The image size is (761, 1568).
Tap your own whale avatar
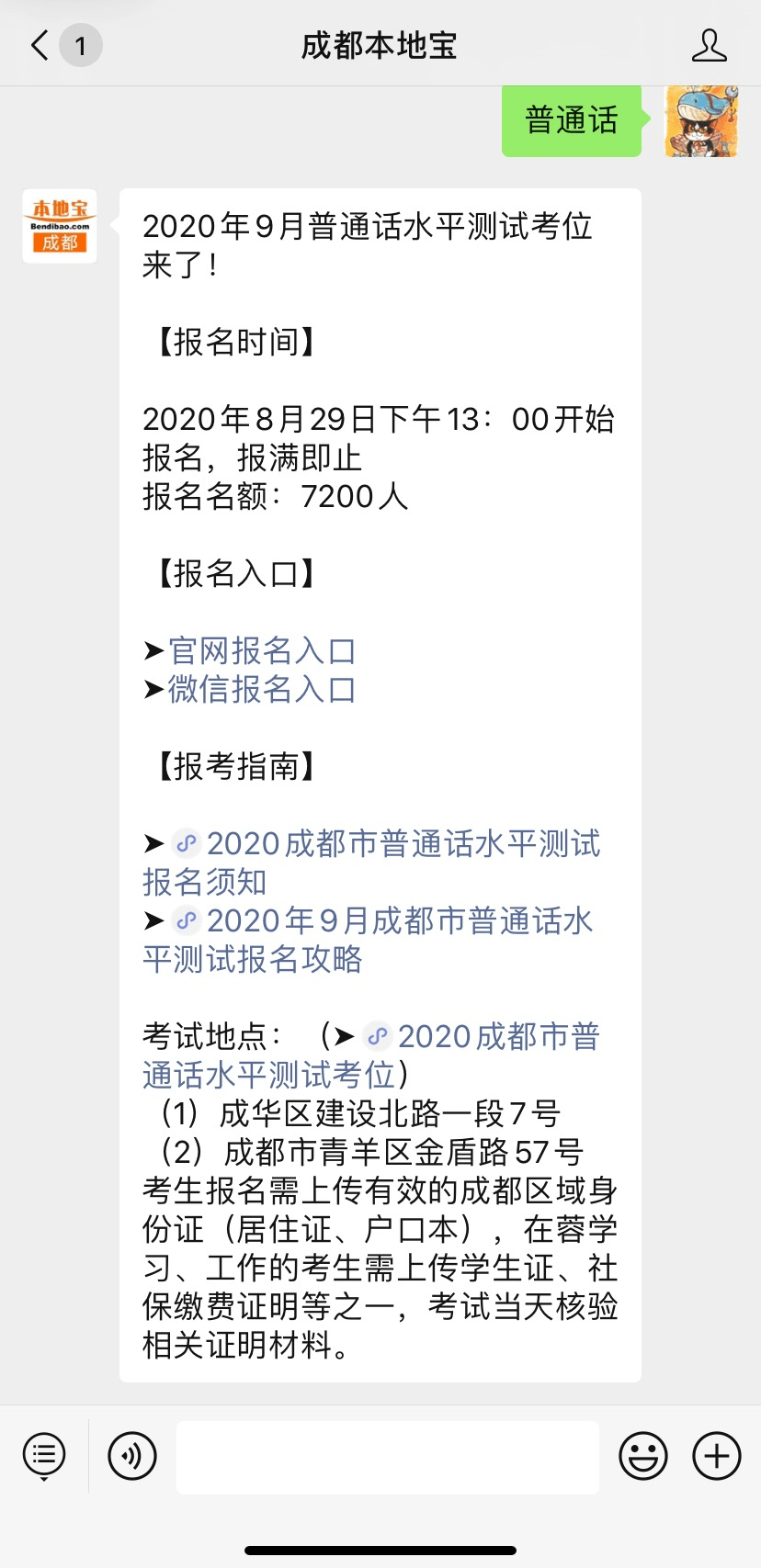coord(701,121)
